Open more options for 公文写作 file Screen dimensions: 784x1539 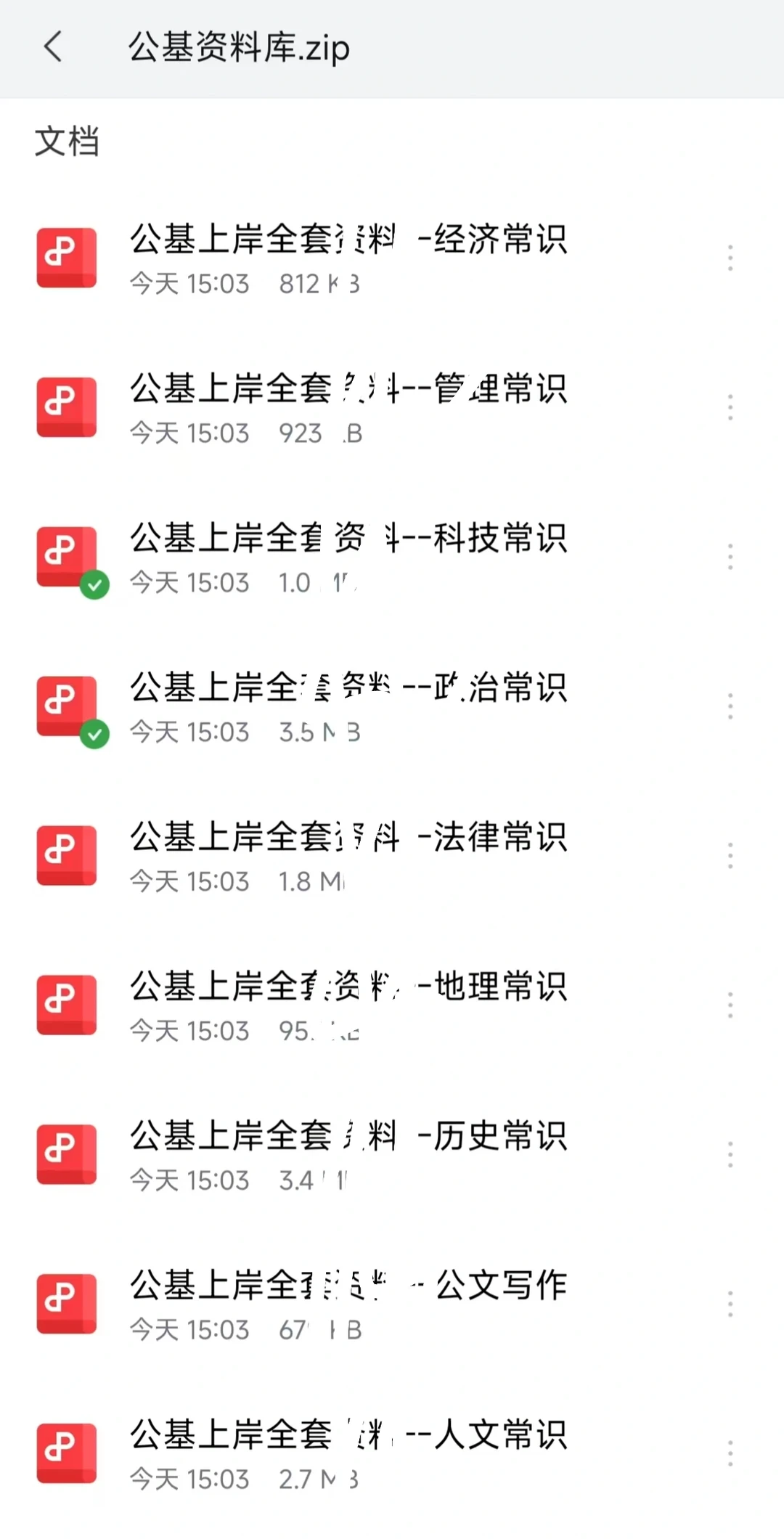coord(730,1305)
